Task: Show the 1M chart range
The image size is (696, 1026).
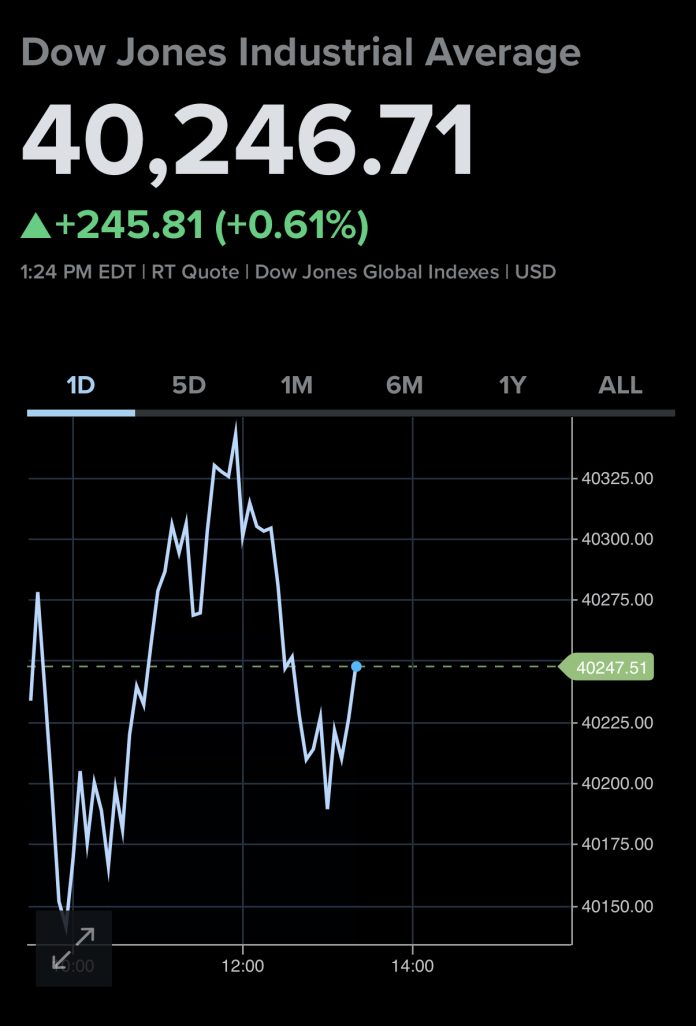Action: tap(296, 386)
